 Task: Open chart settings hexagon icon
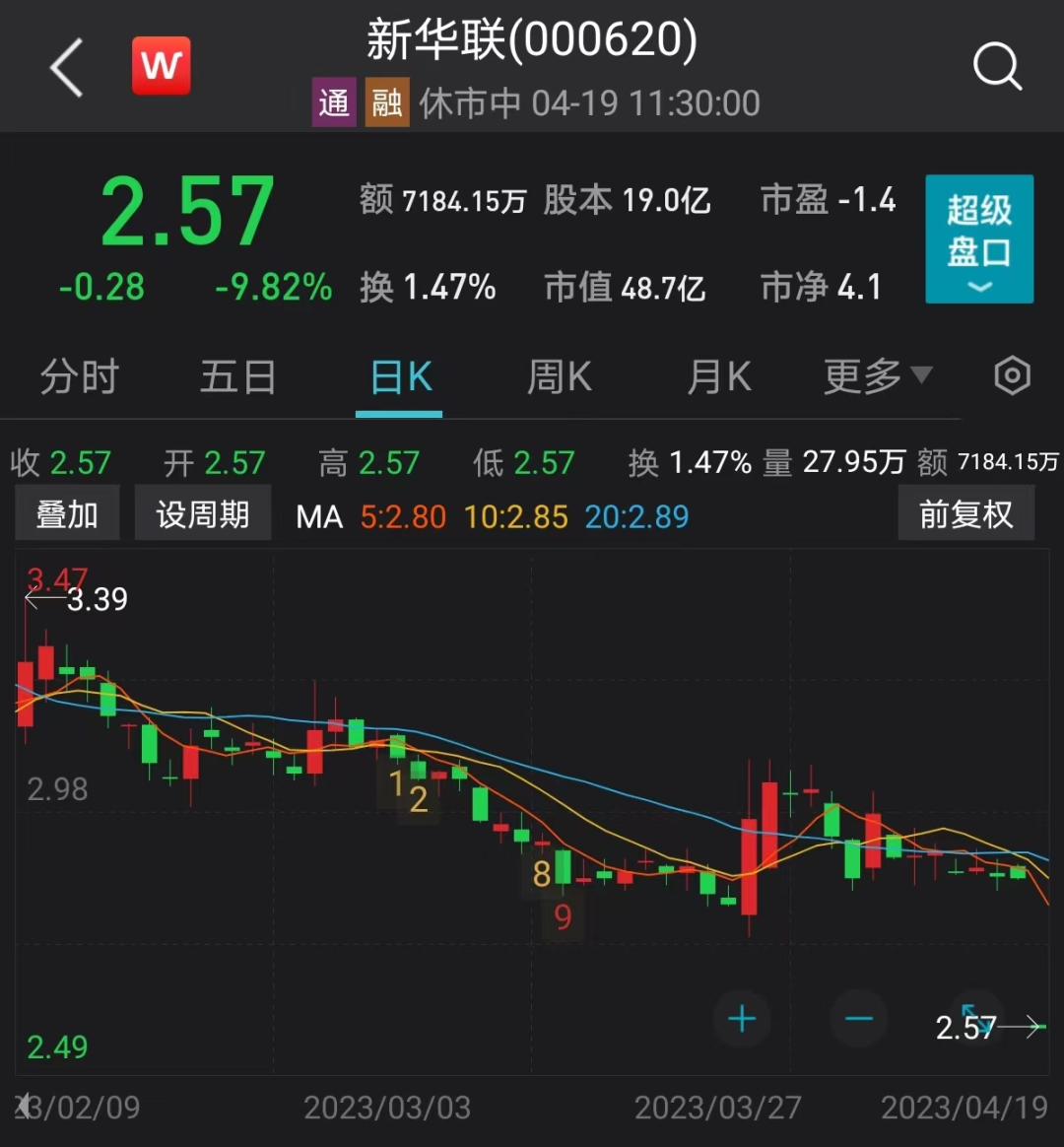coord(1012,376)
